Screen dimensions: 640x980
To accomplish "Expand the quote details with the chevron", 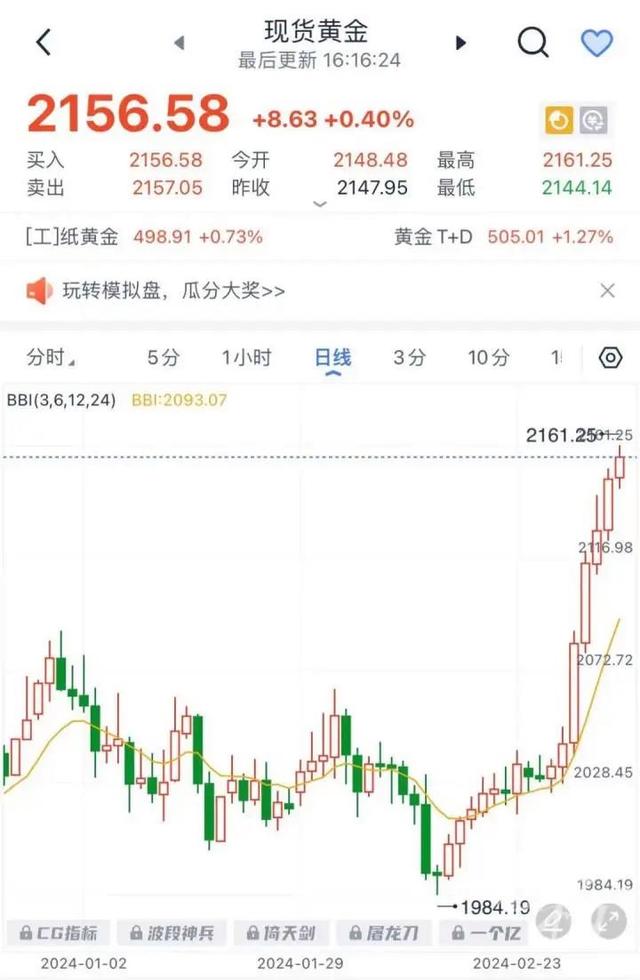I will tap(320, 203).
